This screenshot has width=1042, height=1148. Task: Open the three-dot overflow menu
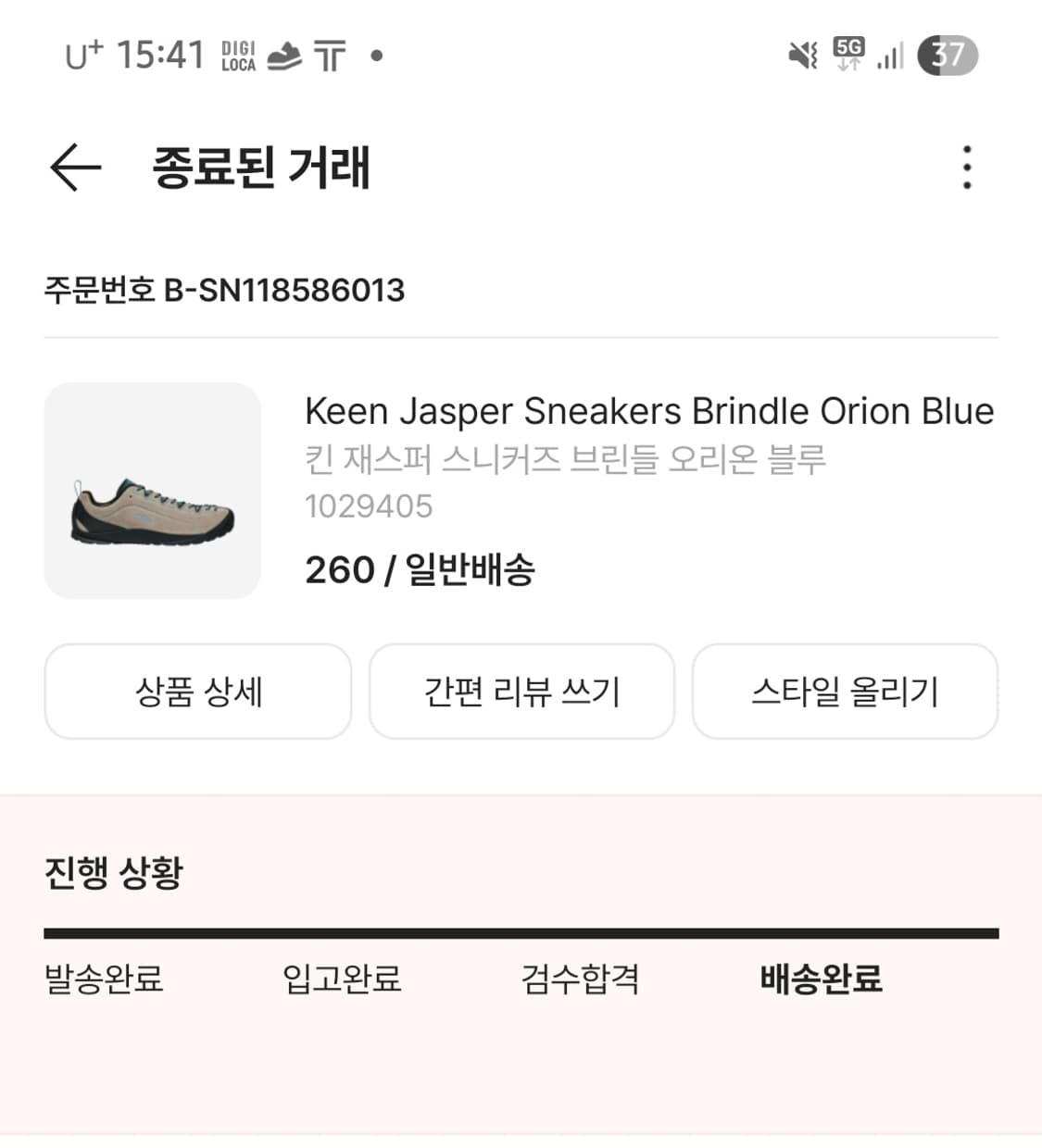click(966, 167)
